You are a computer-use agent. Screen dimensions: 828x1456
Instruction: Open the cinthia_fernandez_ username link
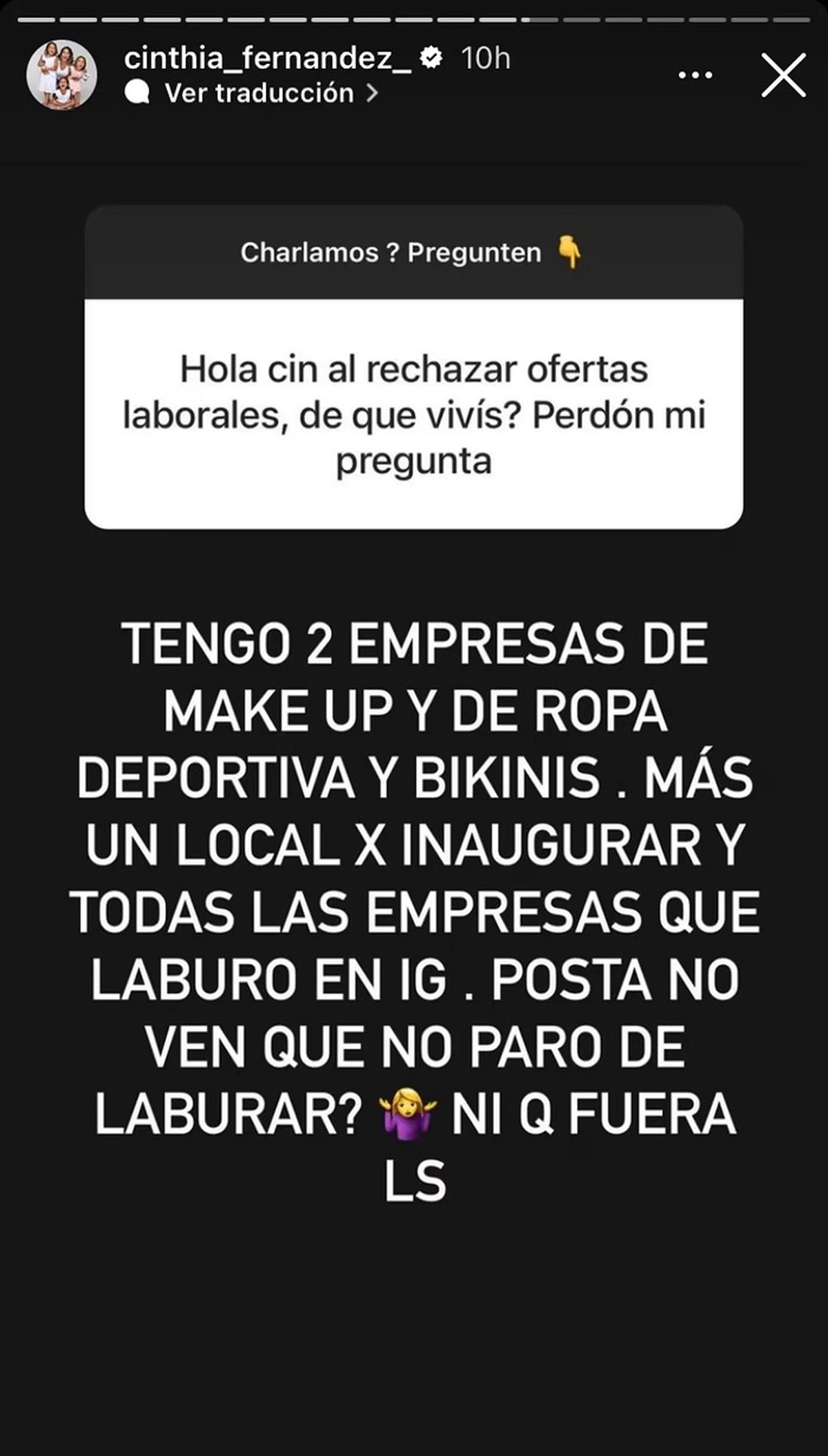pos(268,58)
